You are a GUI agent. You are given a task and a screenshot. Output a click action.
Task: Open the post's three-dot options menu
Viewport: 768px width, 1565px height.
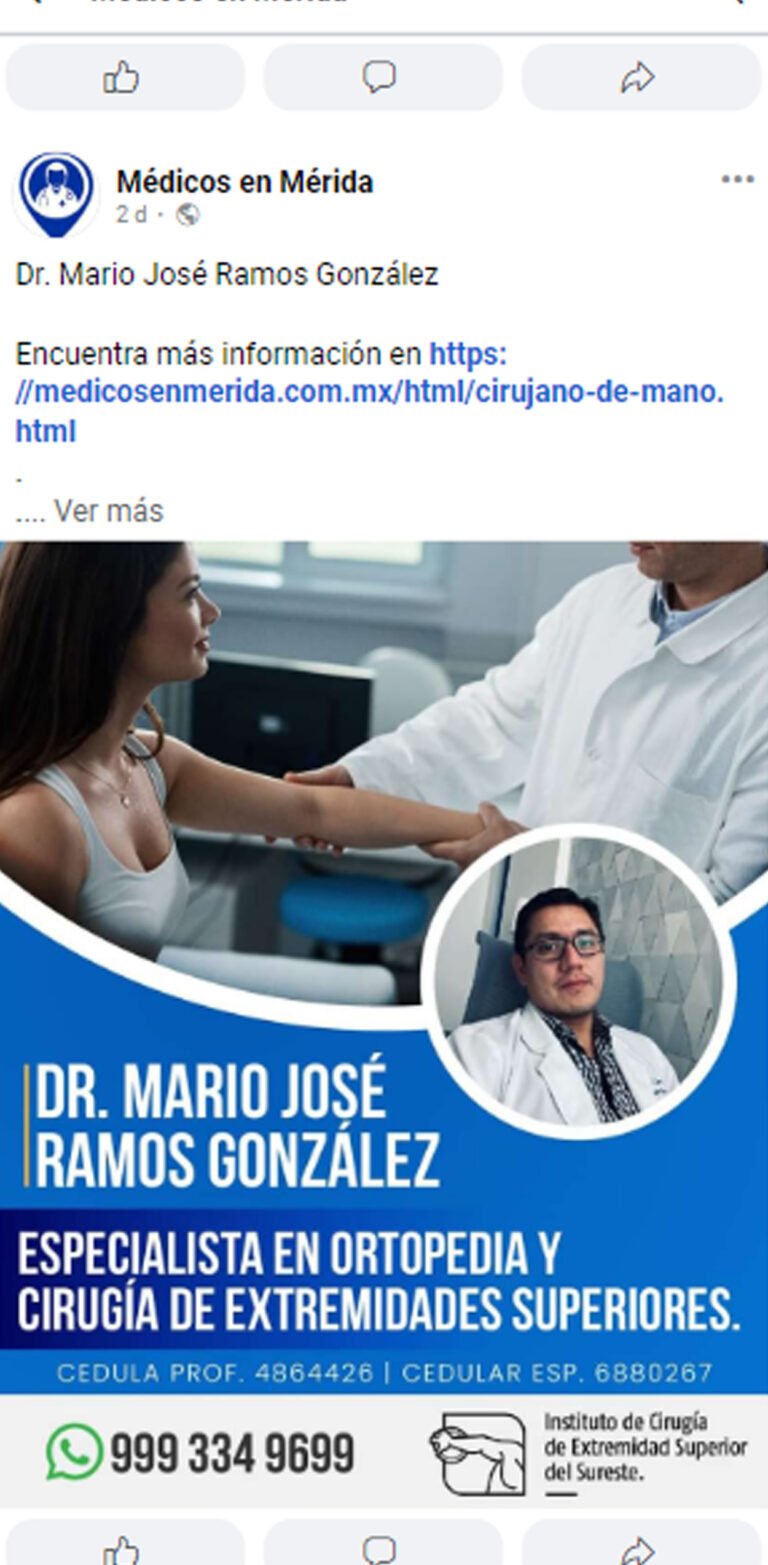(x=737, y=180)
